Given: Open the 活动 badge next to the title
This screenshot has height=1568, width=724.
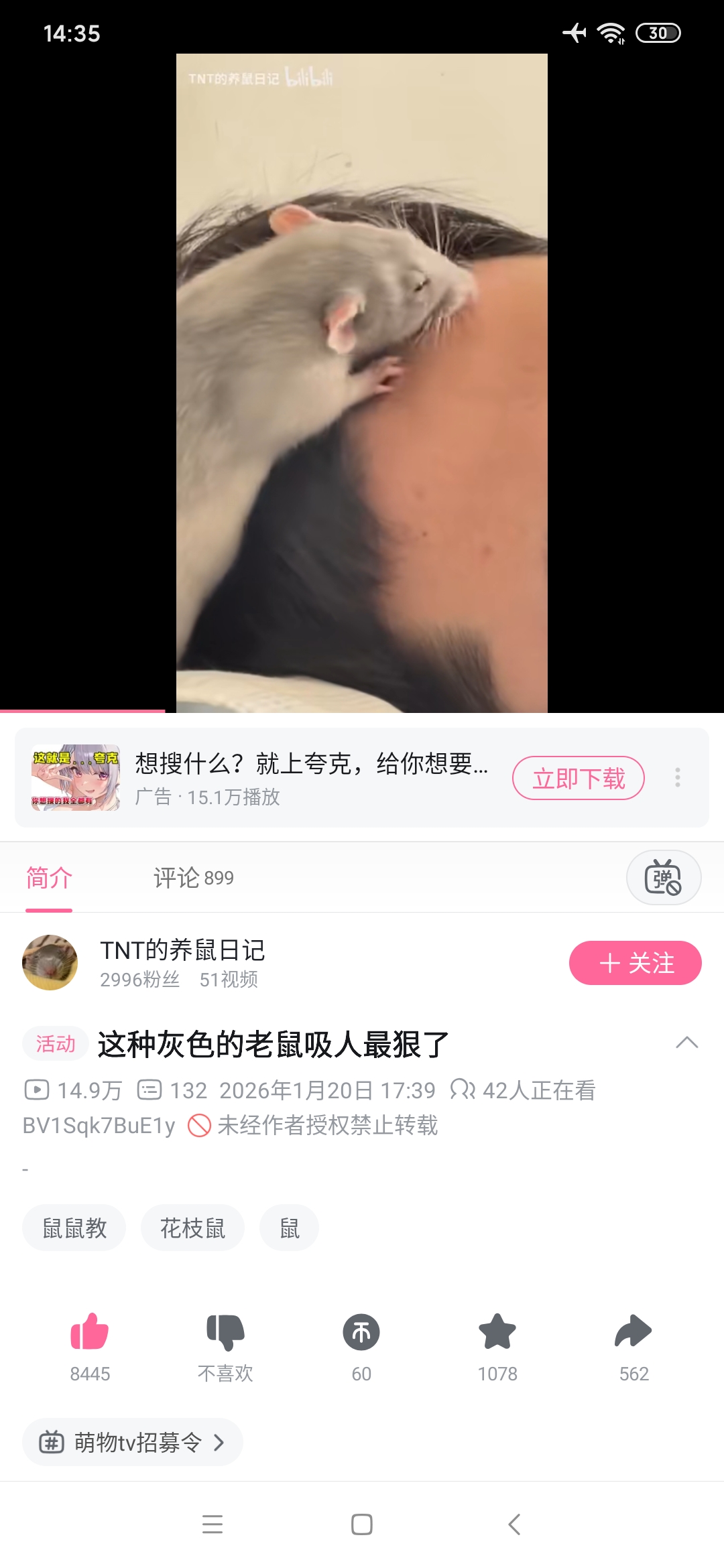Looking at the screenshot, I should tap(56, 1043).
